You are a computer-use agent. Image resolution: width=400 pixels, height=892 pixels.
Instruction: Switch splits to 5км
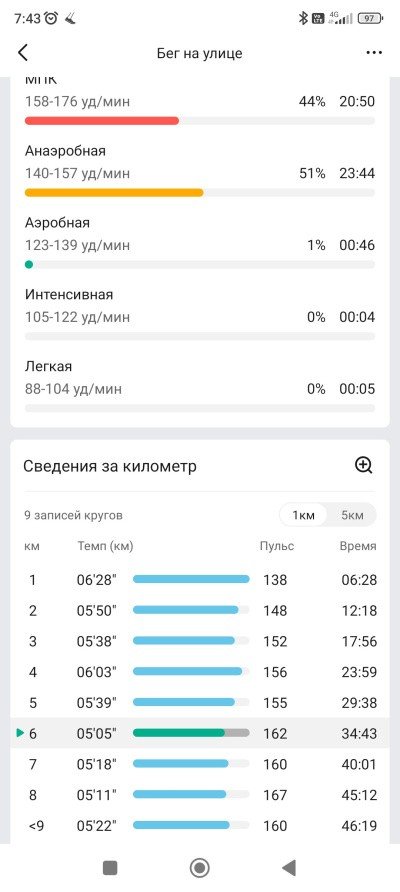point(352,515)
